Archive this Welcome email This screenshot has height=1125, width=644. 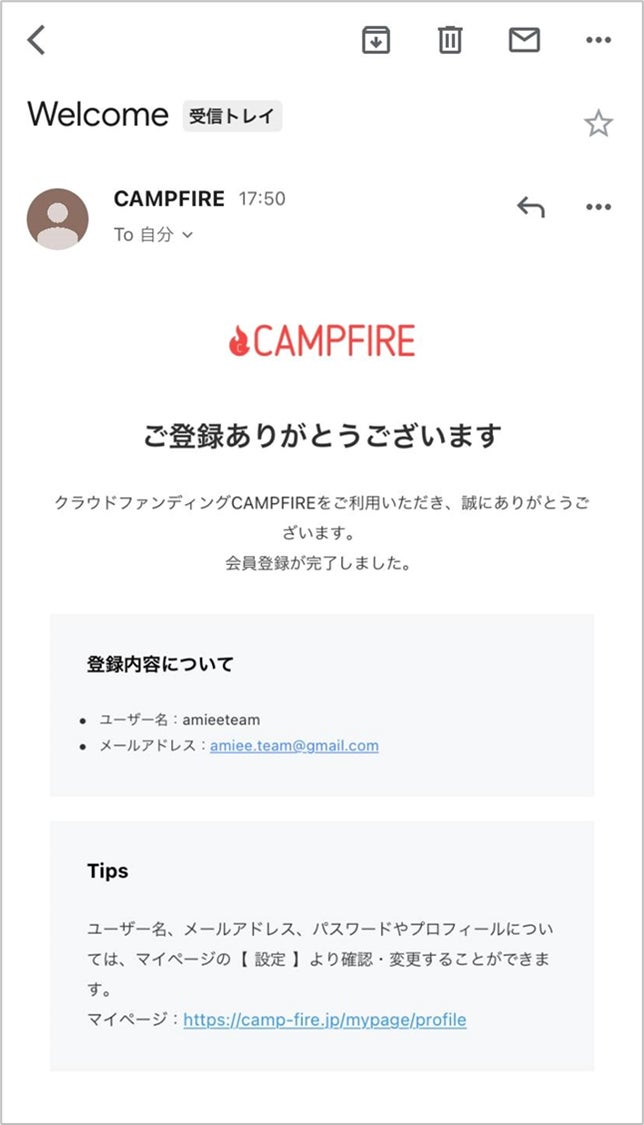376,40
